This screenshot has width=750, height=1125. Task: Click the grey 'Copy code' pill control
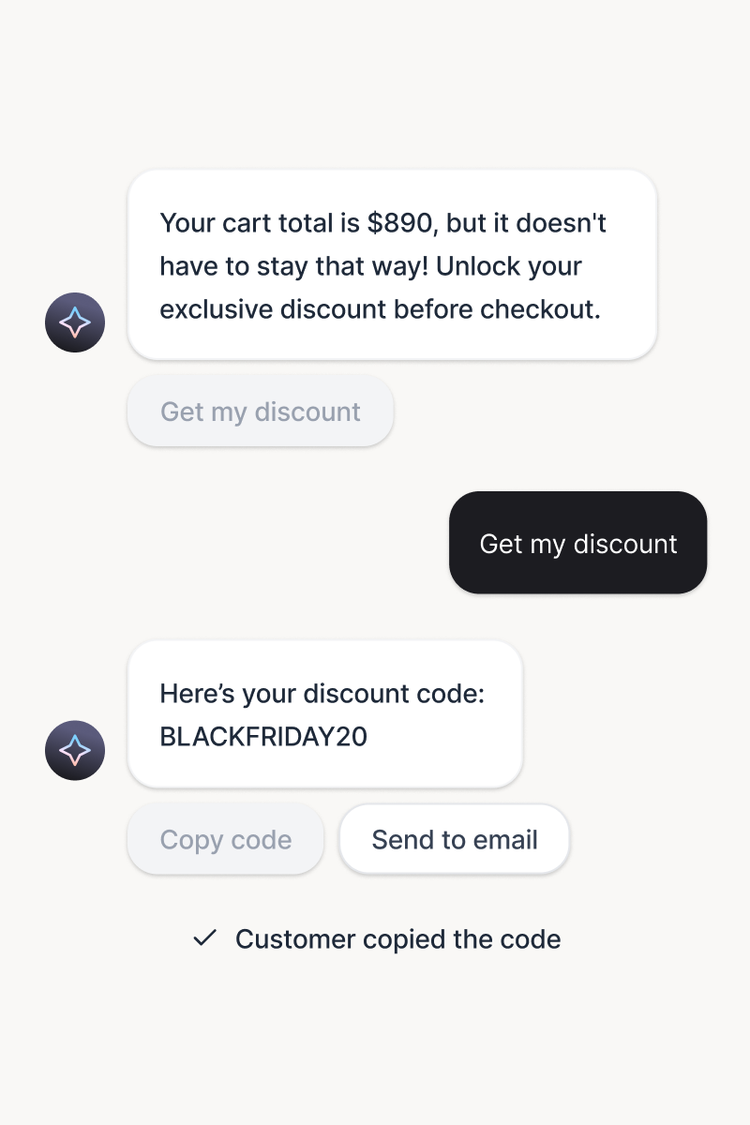(x=225, y=839)
